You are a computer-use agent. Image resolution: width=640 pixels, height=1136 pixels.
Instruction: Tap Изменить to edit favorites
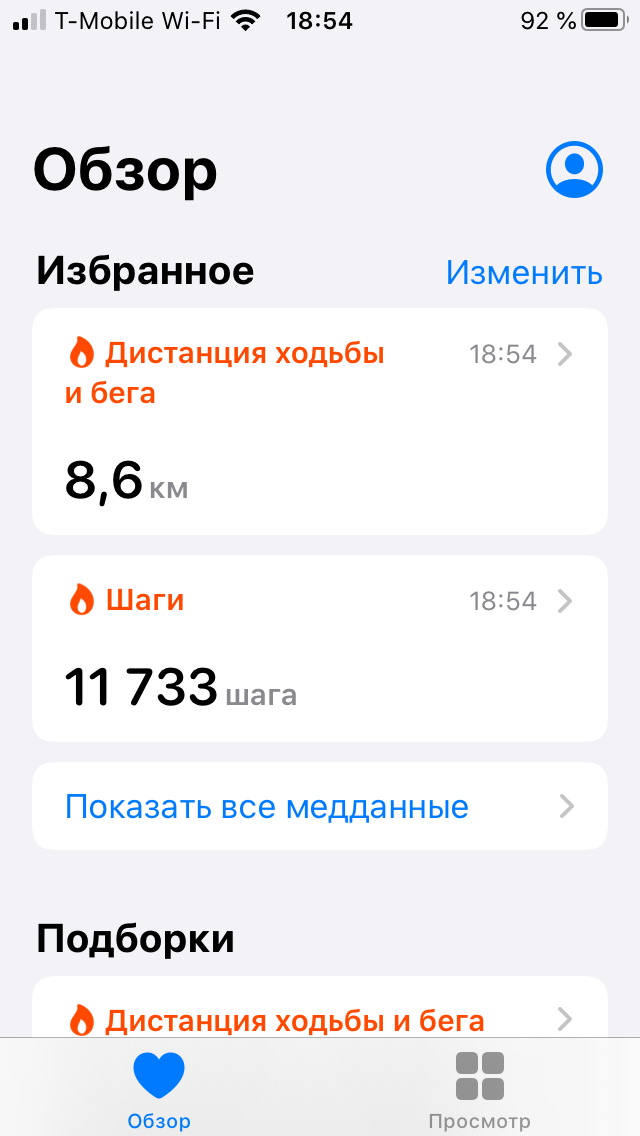[524, 272]
